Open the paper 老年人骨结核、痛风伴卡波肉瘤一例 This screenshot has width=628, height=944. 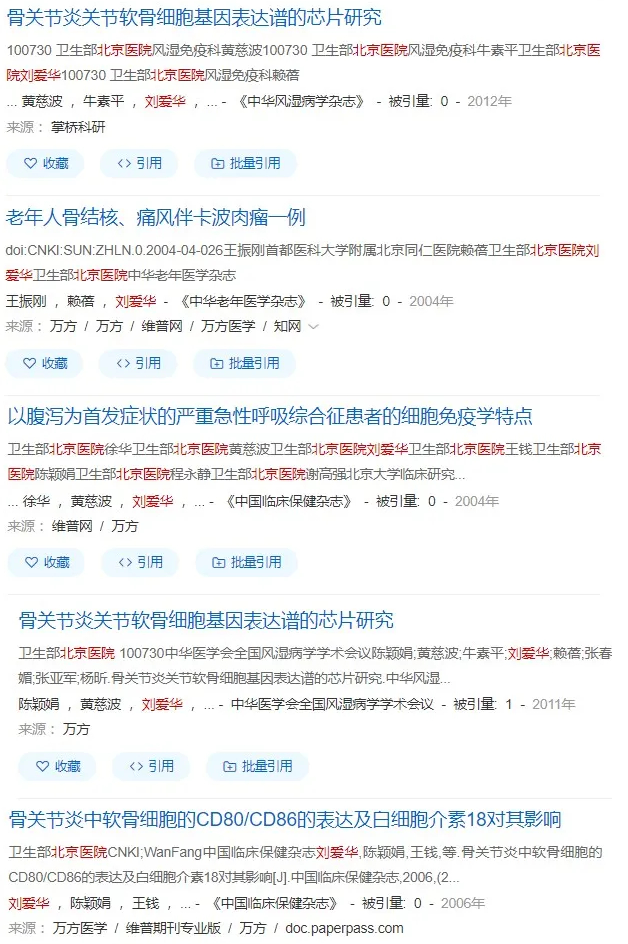156,218
